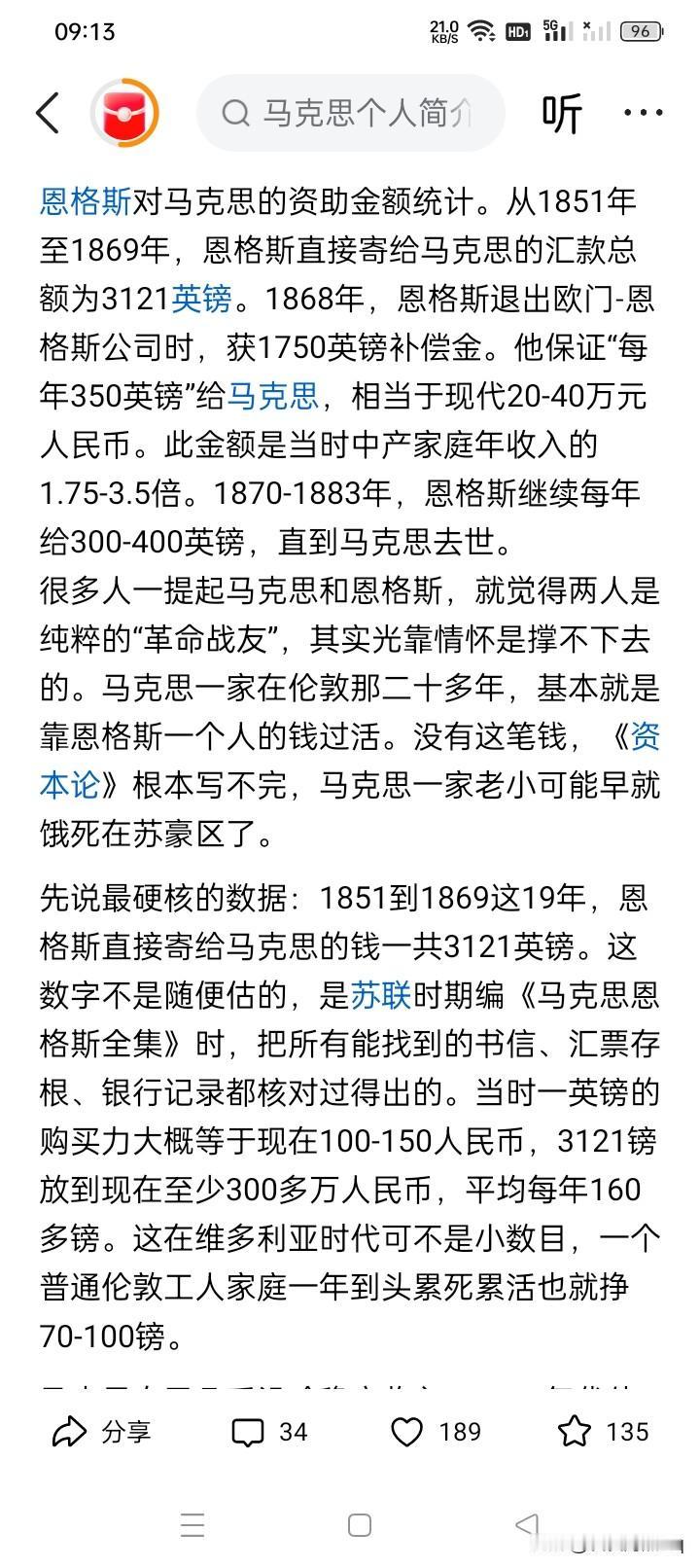
Task: Open the 恩格斯 hyperlink
Action: 84,204
